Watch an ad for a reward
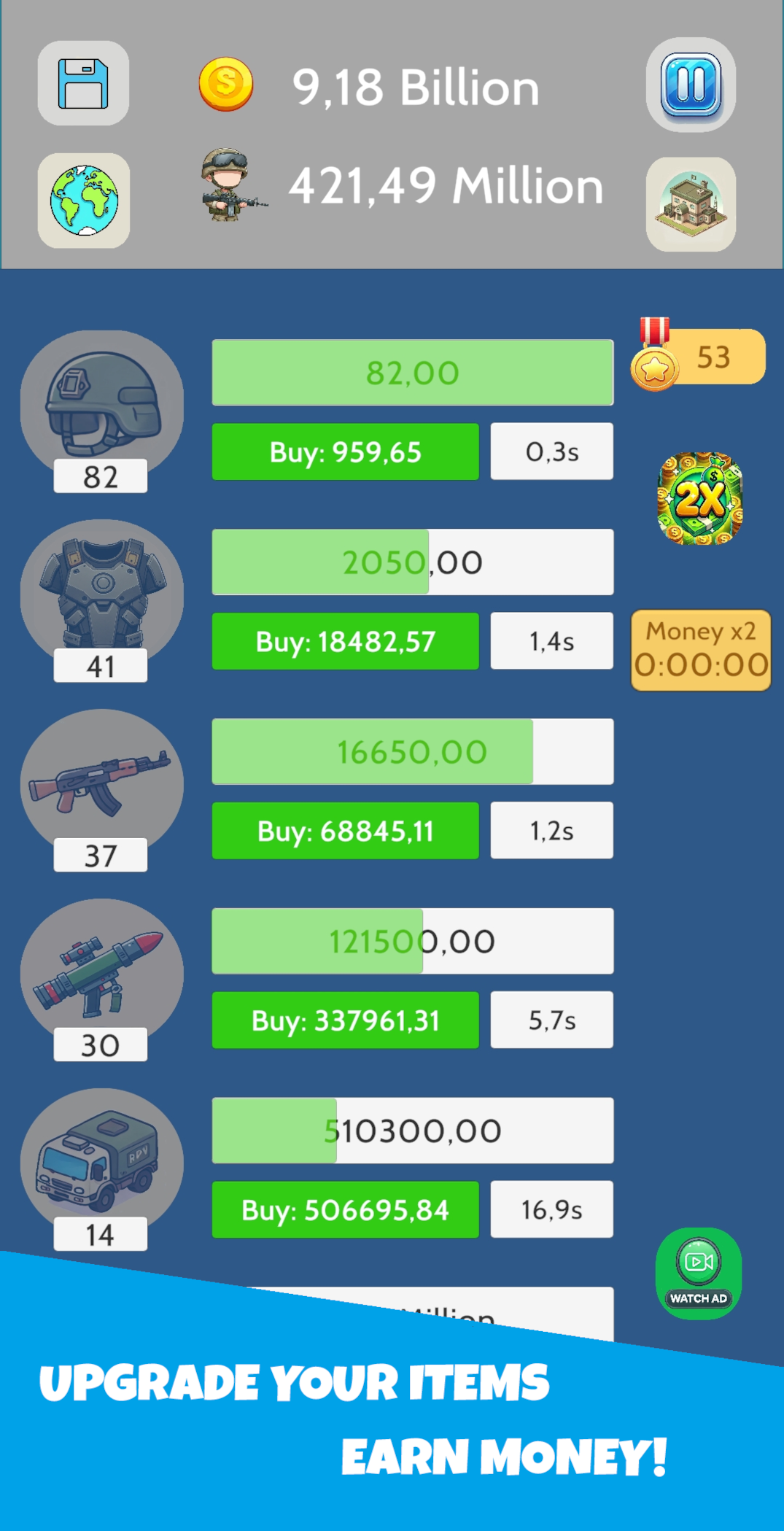This screenshot has width=784, height=1531. [x=699, y=1274]
